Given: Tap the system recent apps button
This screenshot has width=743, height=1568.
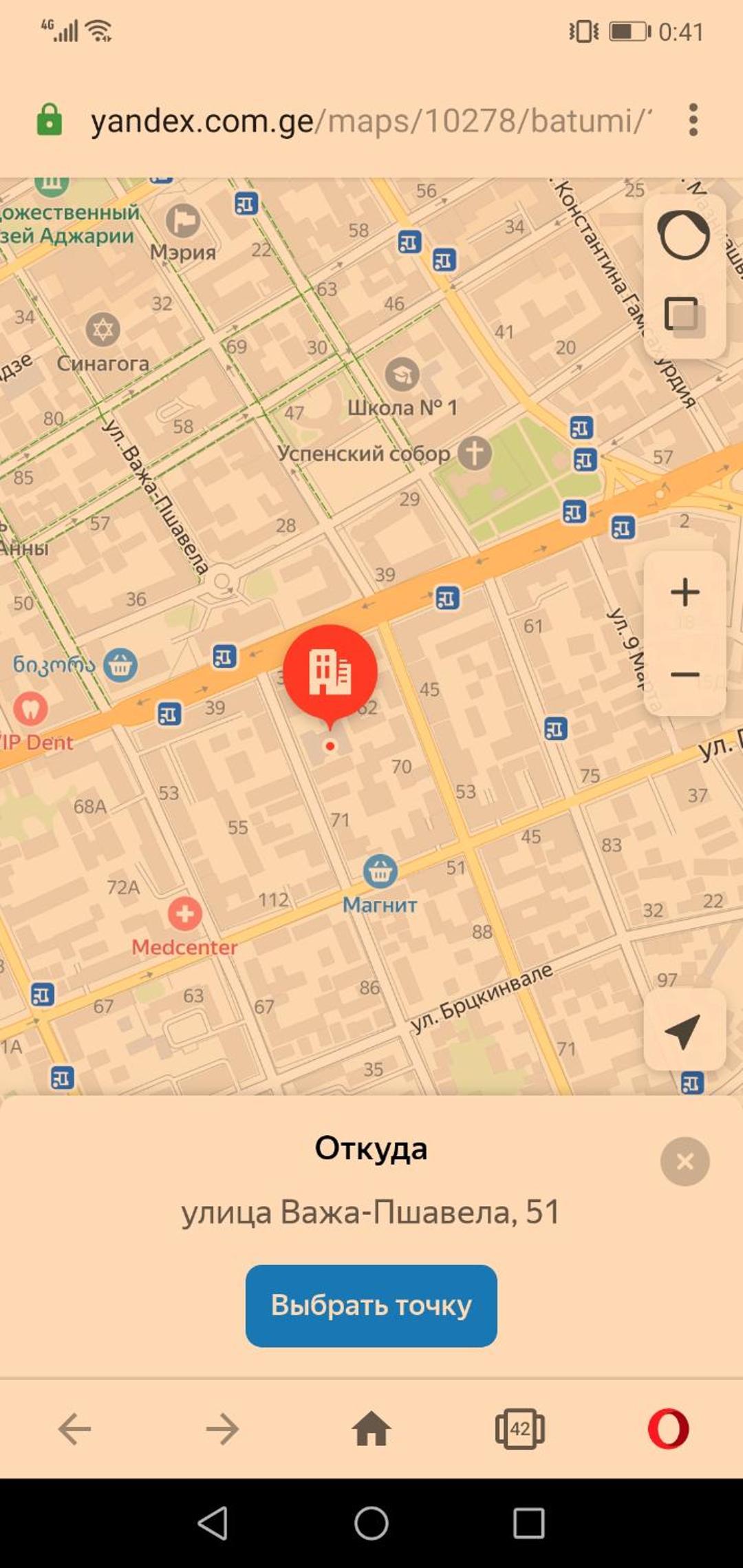Looking at the screenshot, I should [x=528, y=1523].
